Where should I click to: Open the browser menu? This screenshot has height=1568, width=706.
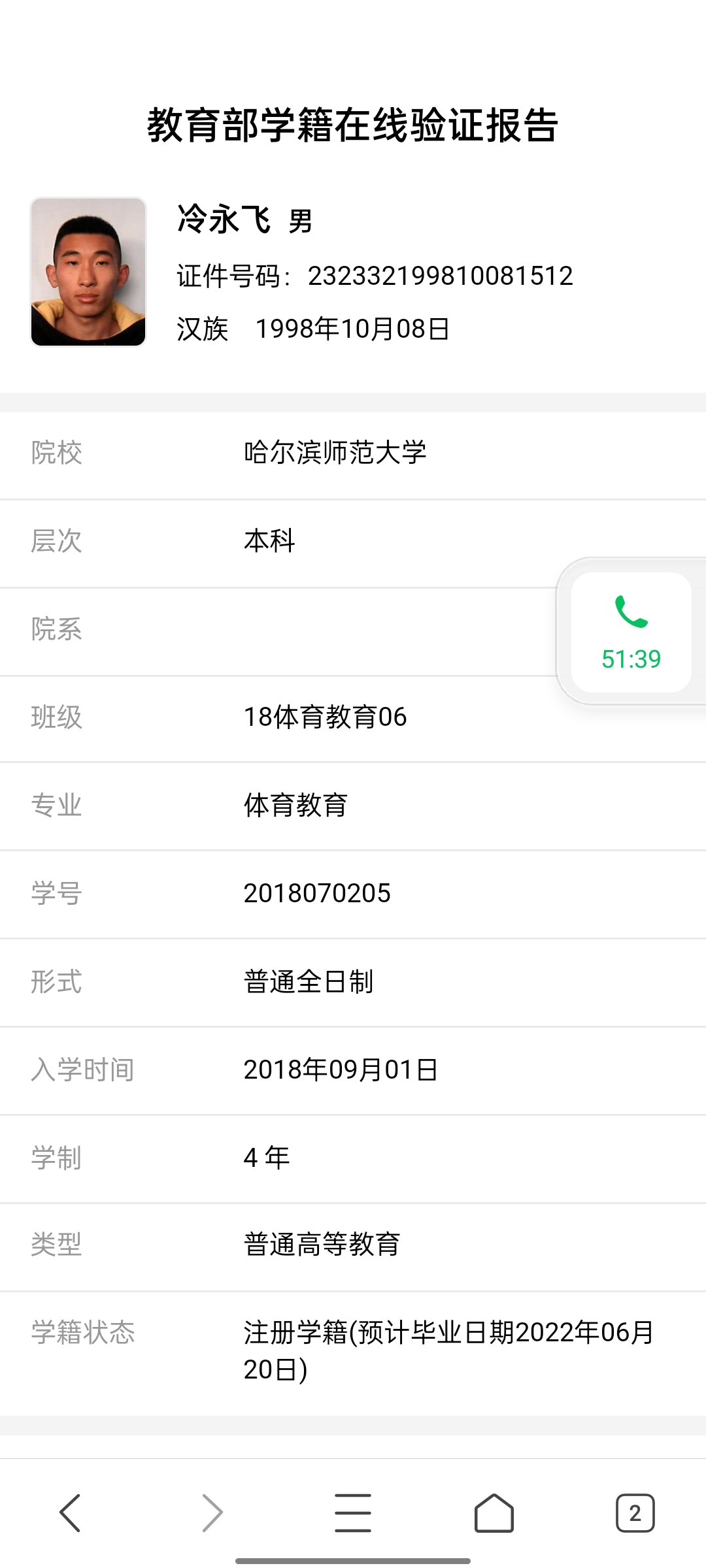(353, 1512)
